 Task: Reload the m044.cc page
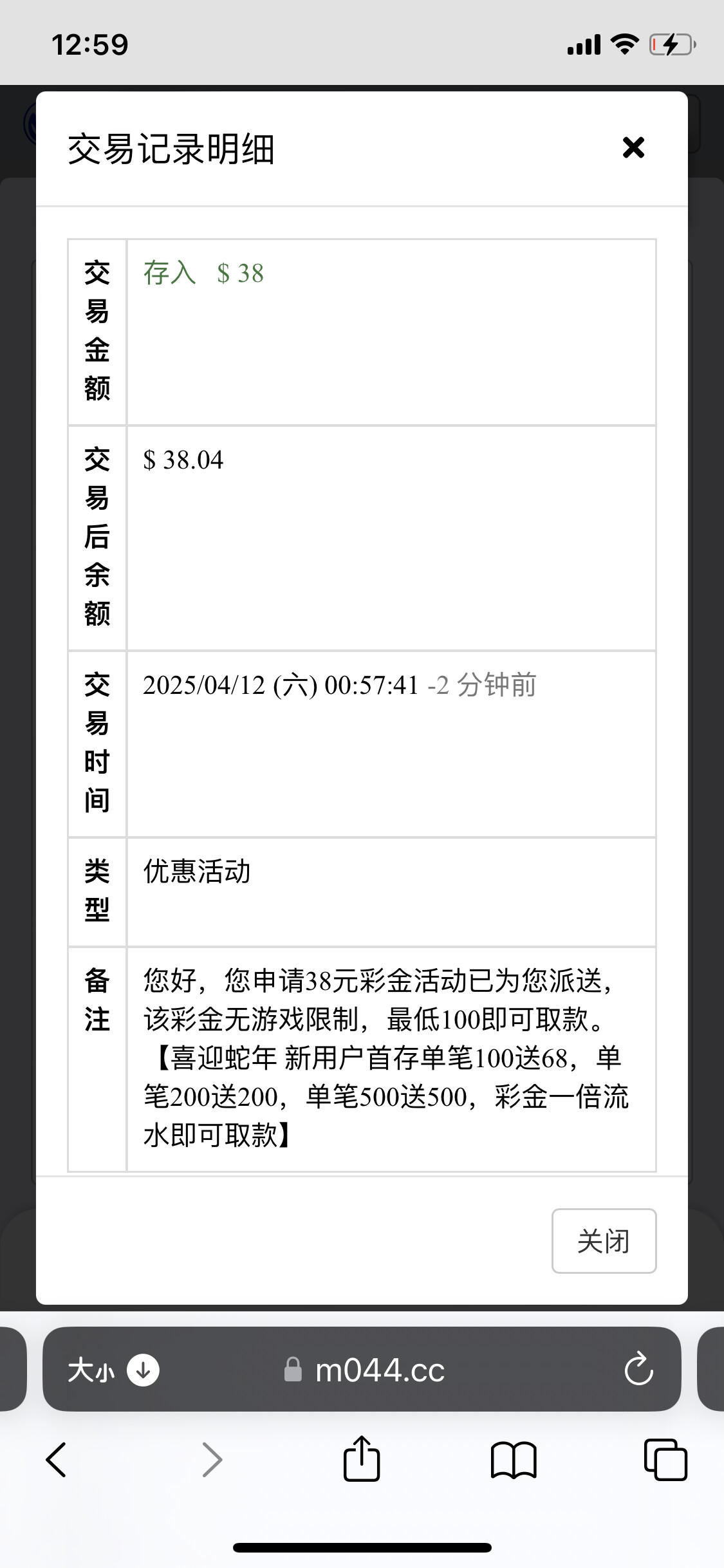[638, 1369]
